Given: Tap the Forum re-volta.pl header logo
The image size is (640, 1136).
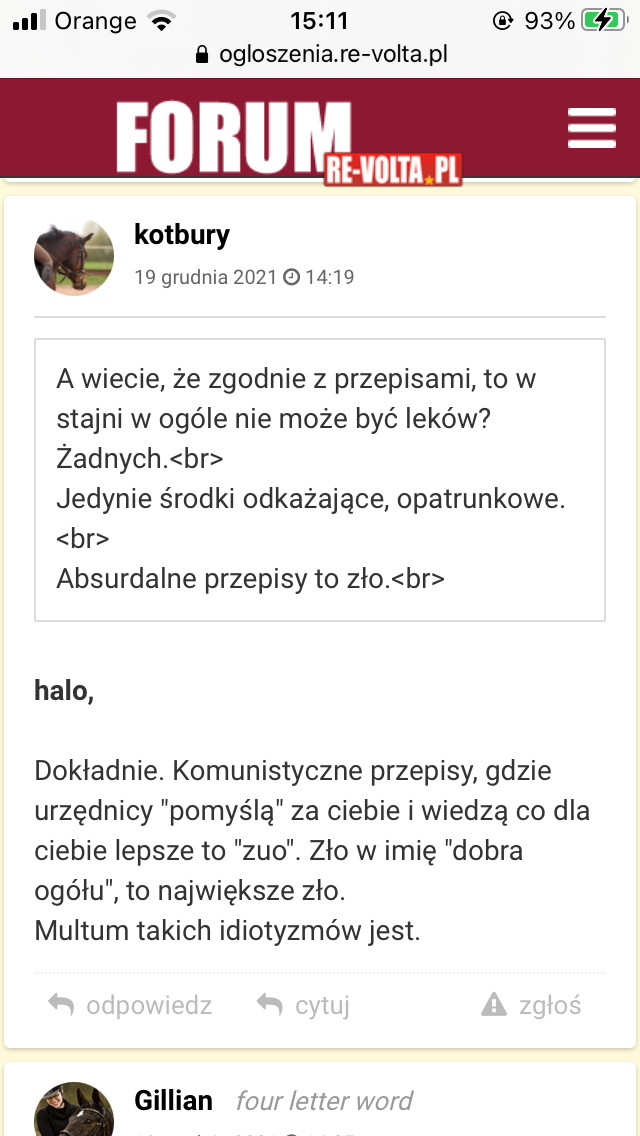Looking at the screenshot, I should pyautogui.click(x=288, y=142).
